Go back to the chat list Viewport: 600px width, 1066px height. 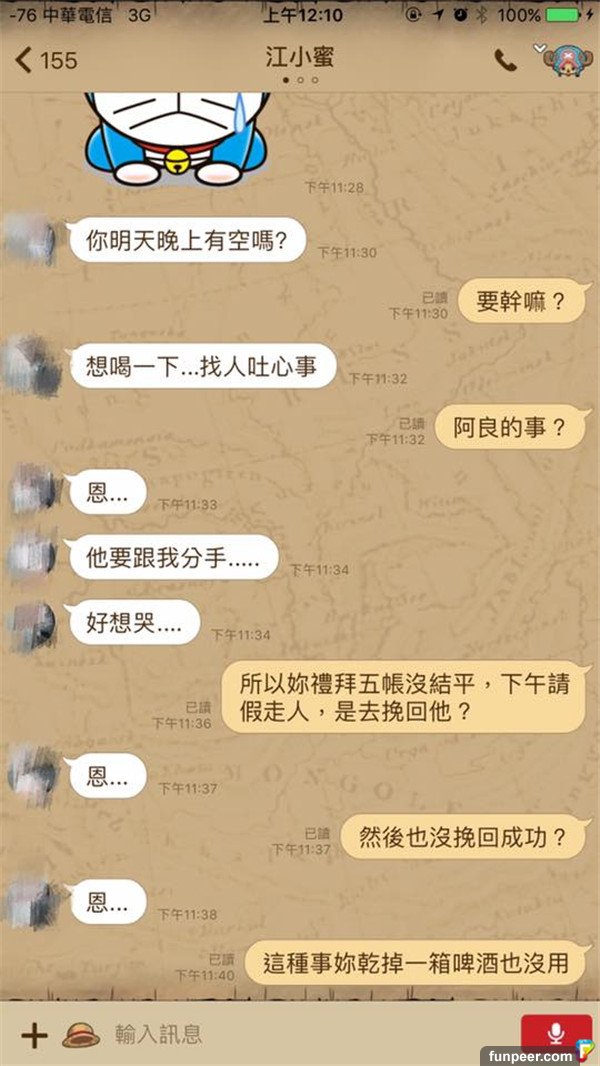click(x=44, y=60)
